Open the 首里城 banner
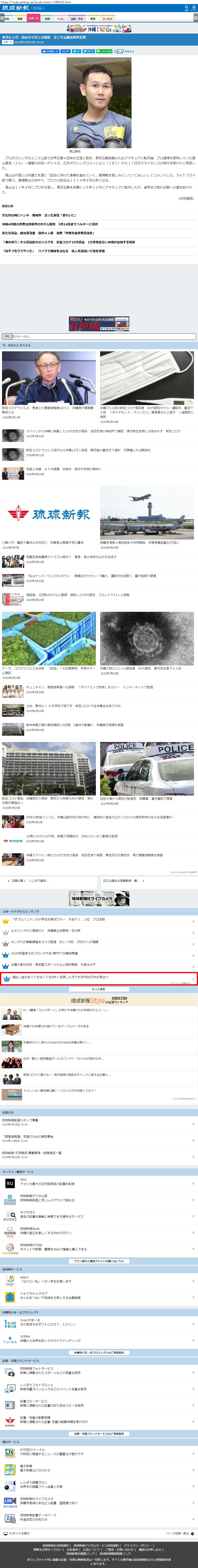Viewport: 198px width, 1568px height. click(99, 324)
